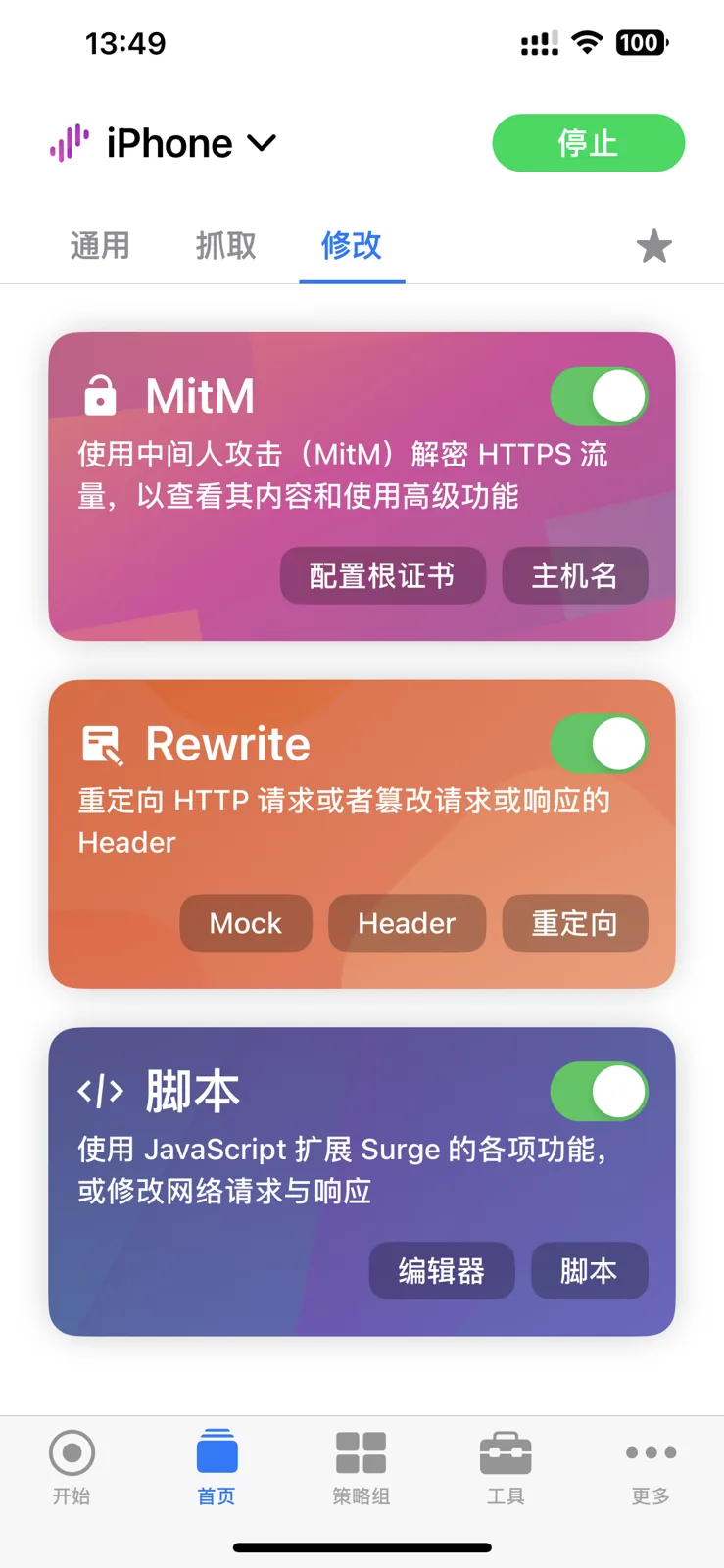Select the 首页 tab
The height and width of the screenshot is (1568, 724).
(217, 1465)
